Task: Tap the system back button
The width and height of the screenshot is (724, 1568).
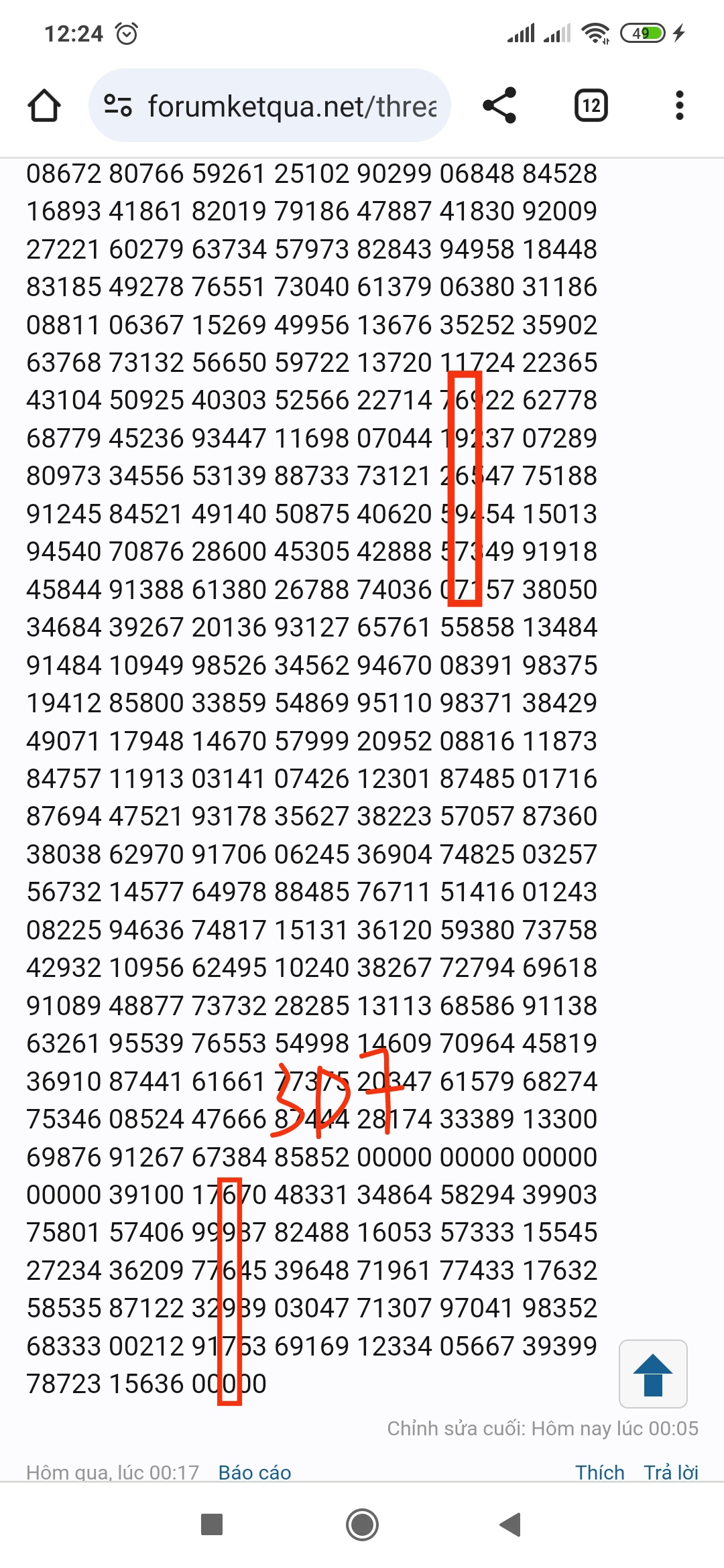Action: [x=510, y=1524]
